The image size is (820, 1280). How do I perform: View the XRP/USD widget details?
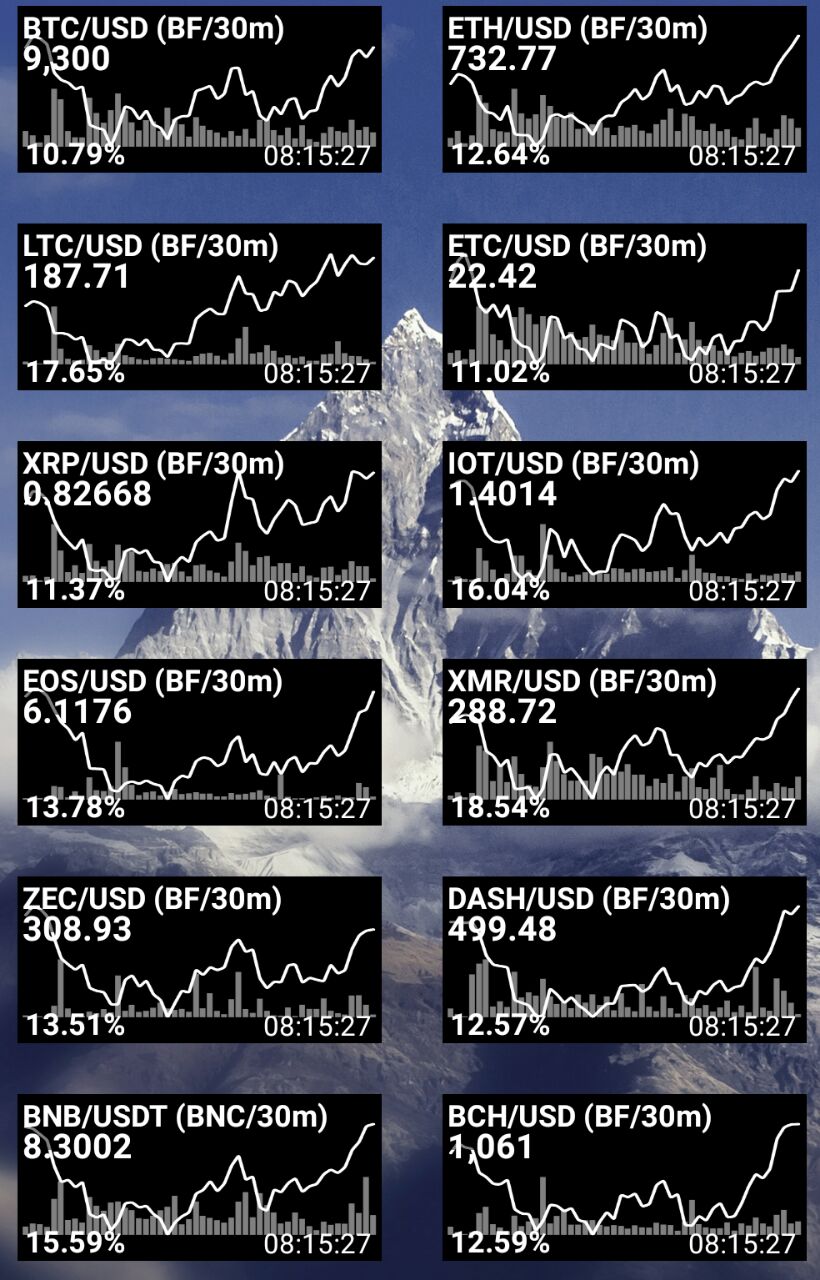pos(200,524)
